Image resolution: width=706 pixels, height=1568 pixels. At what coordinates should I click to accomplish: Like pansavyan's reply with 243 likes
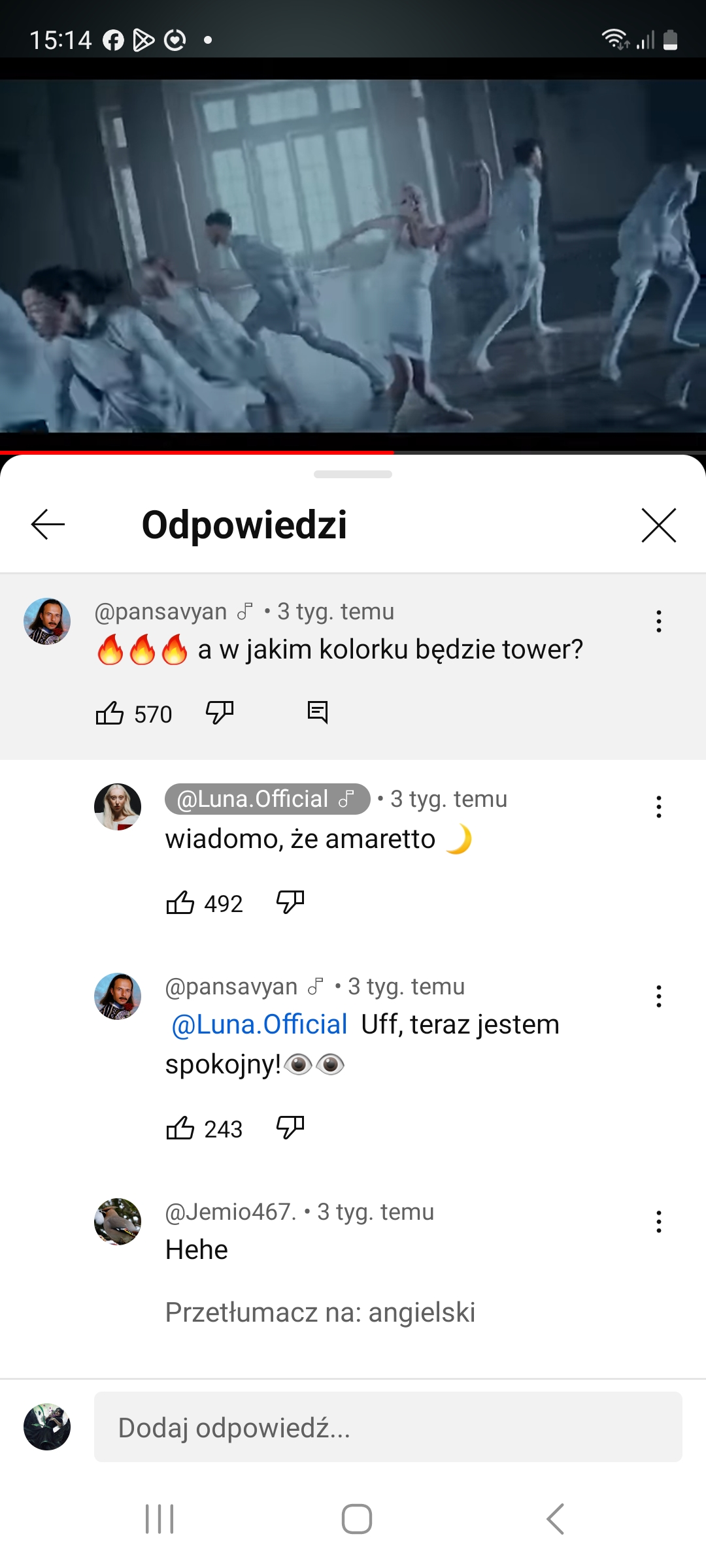(180, 1128)
